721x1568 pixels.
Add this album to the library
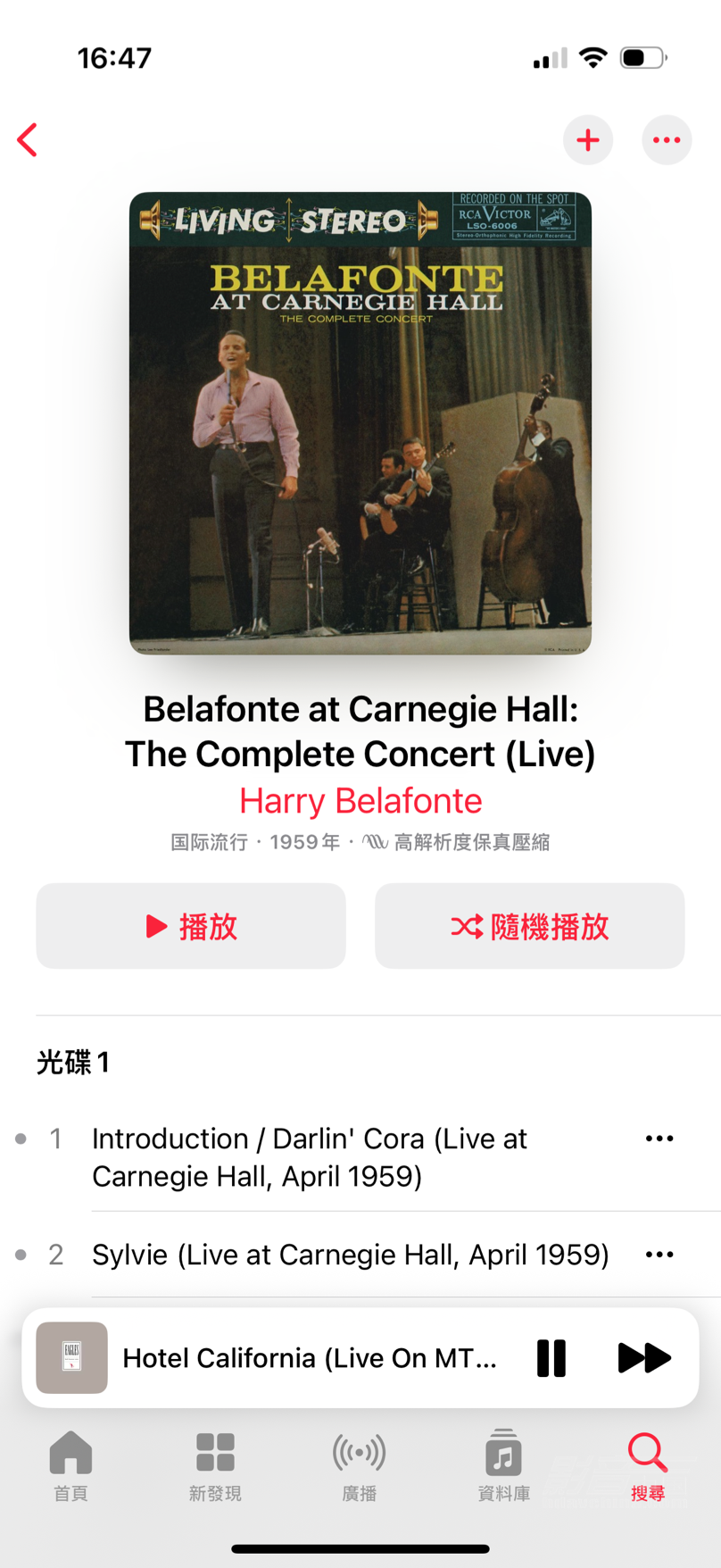click(588, 140)
